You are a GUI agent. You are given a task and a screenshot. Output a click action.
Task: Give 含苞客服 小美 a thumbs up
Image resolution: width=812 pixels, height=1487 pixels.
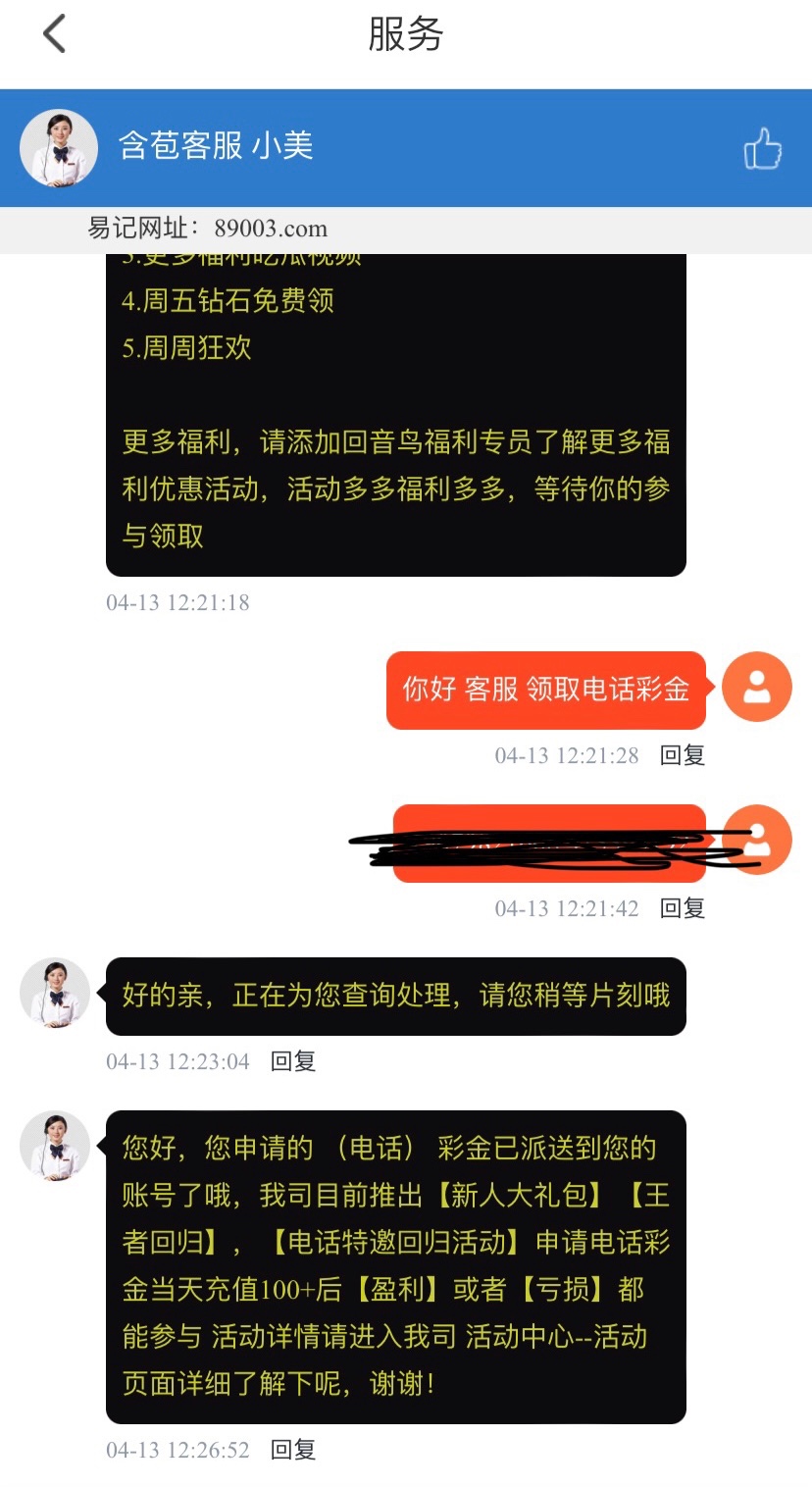[x=762, y=149]
